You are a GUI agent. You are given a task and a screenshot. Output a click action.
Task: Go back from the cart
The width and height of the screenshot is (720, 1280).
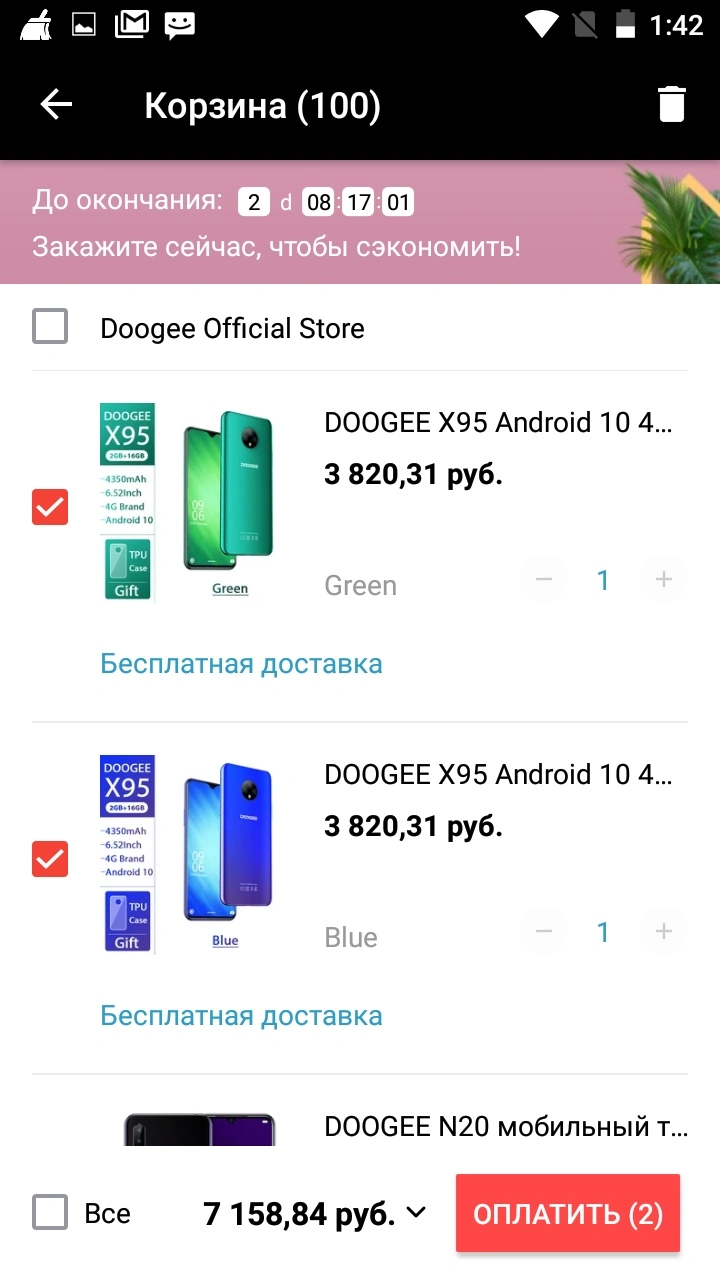pos(56,105)
